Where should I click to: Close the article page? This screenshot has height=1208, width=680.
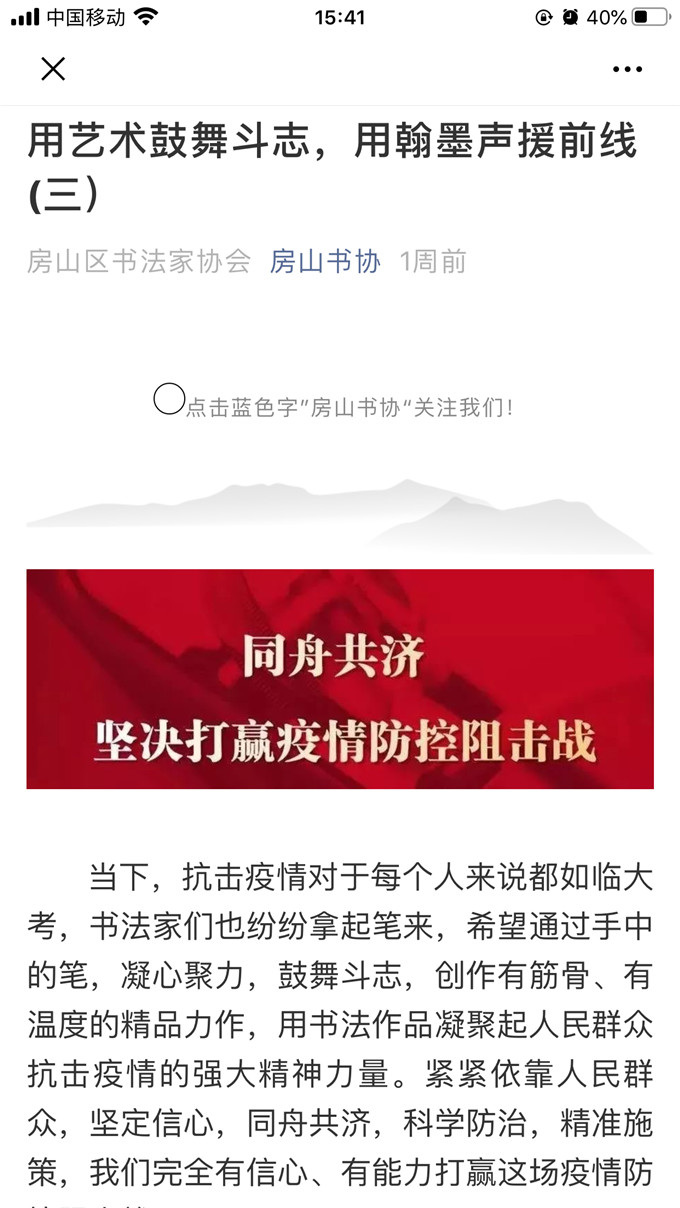[53, 69]
